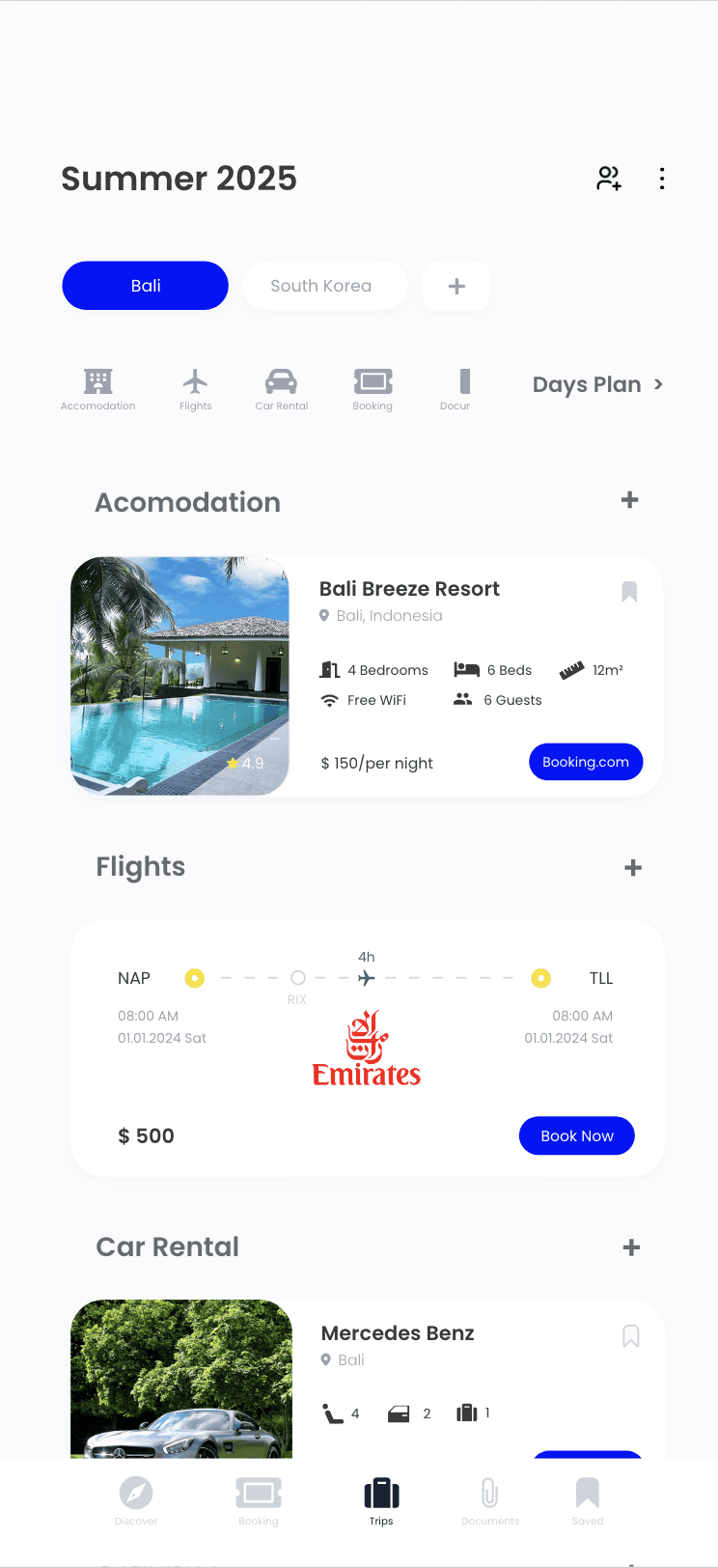Click the add traveler icon near Summer 2025
Image resolution: width=718 pixels, height=1568 pixels.
pyautogui.click(x=609, y=178)
